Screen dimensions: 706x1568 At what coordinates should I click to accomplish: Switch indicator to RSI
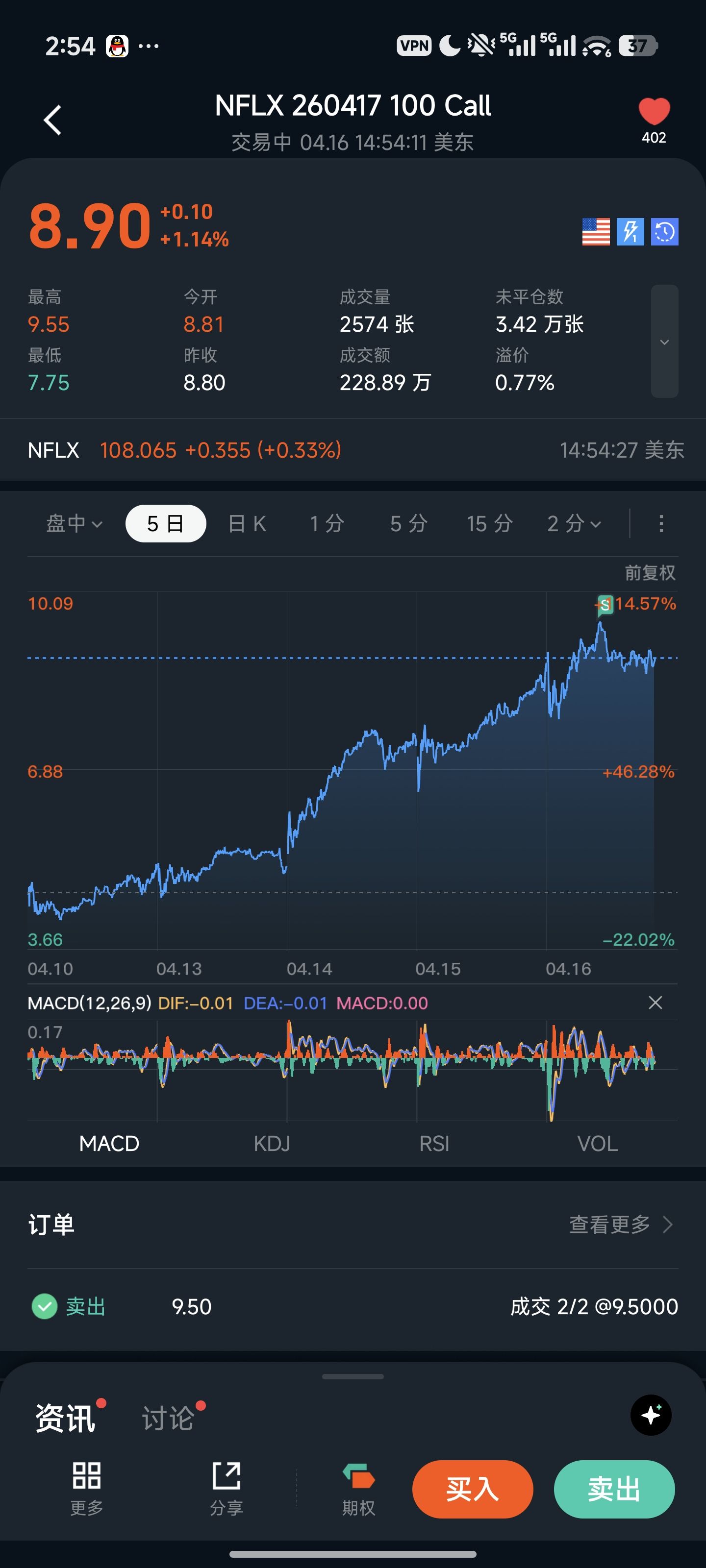(x=434, y=1144)
